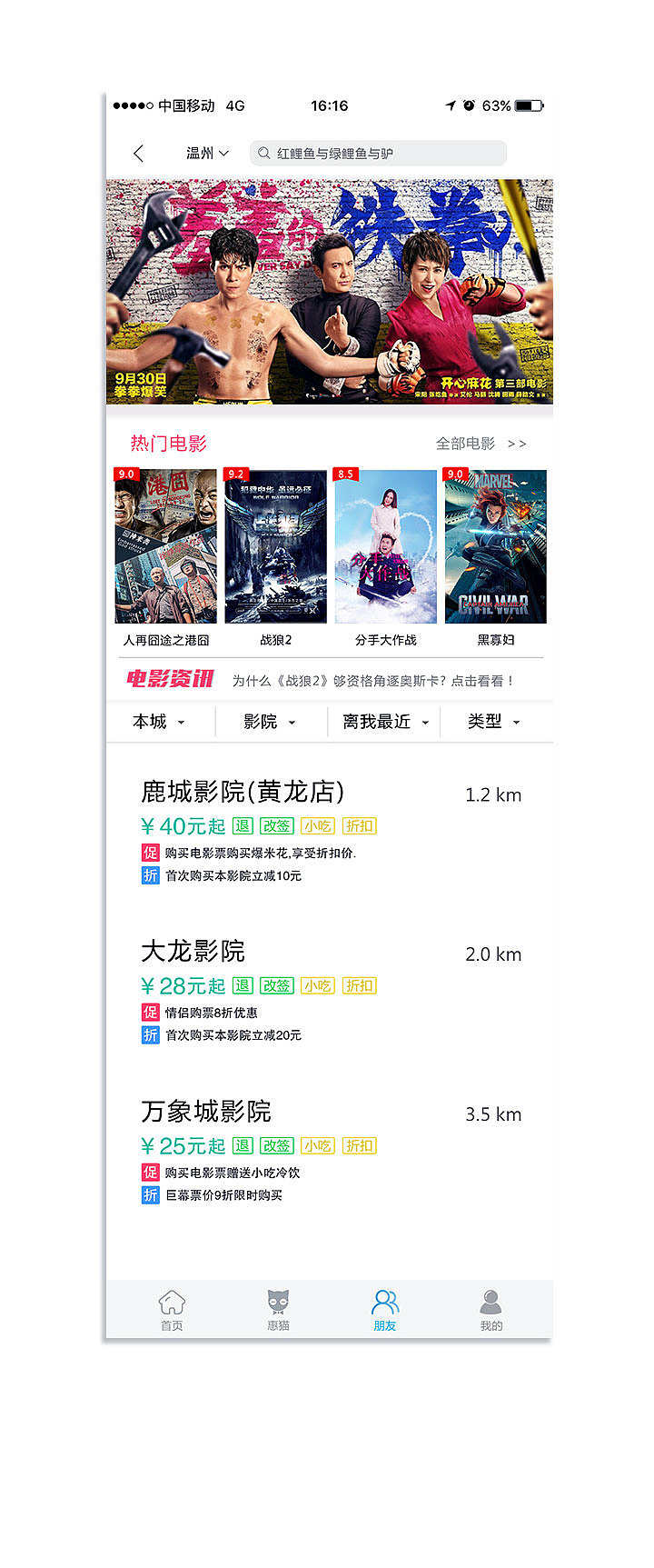View all movies via 全部电影

480,444
